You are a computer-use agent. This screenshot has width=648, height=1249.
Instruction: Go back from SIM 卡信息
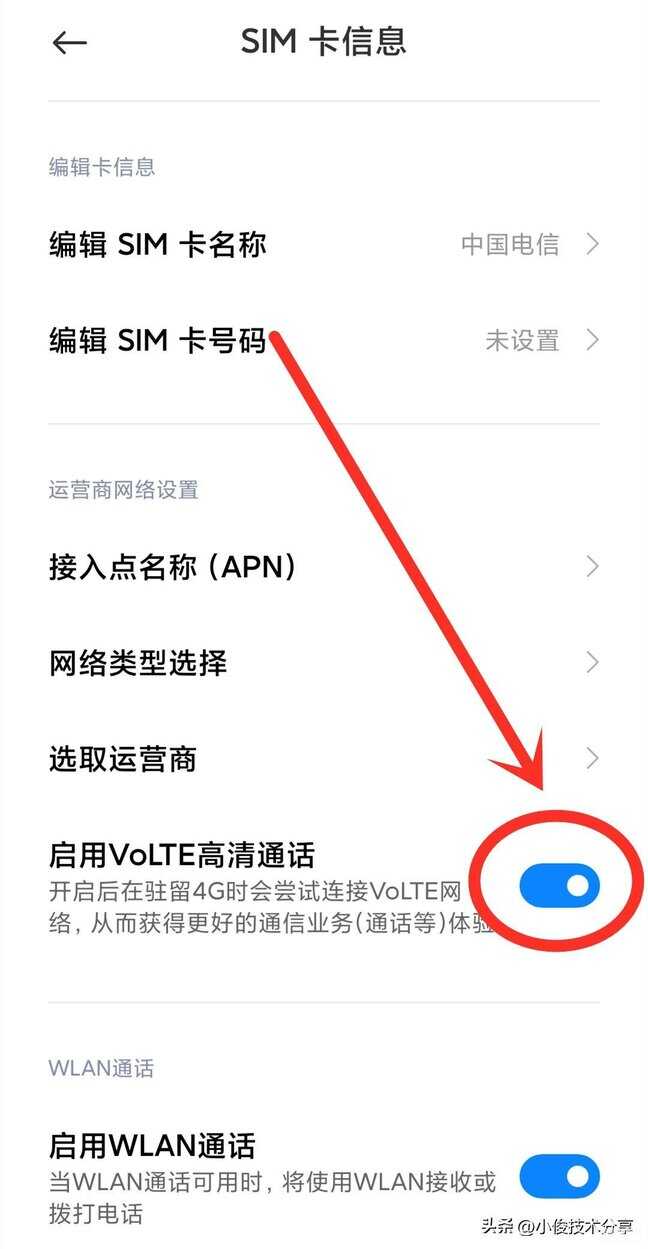click(x=69, y=43)
